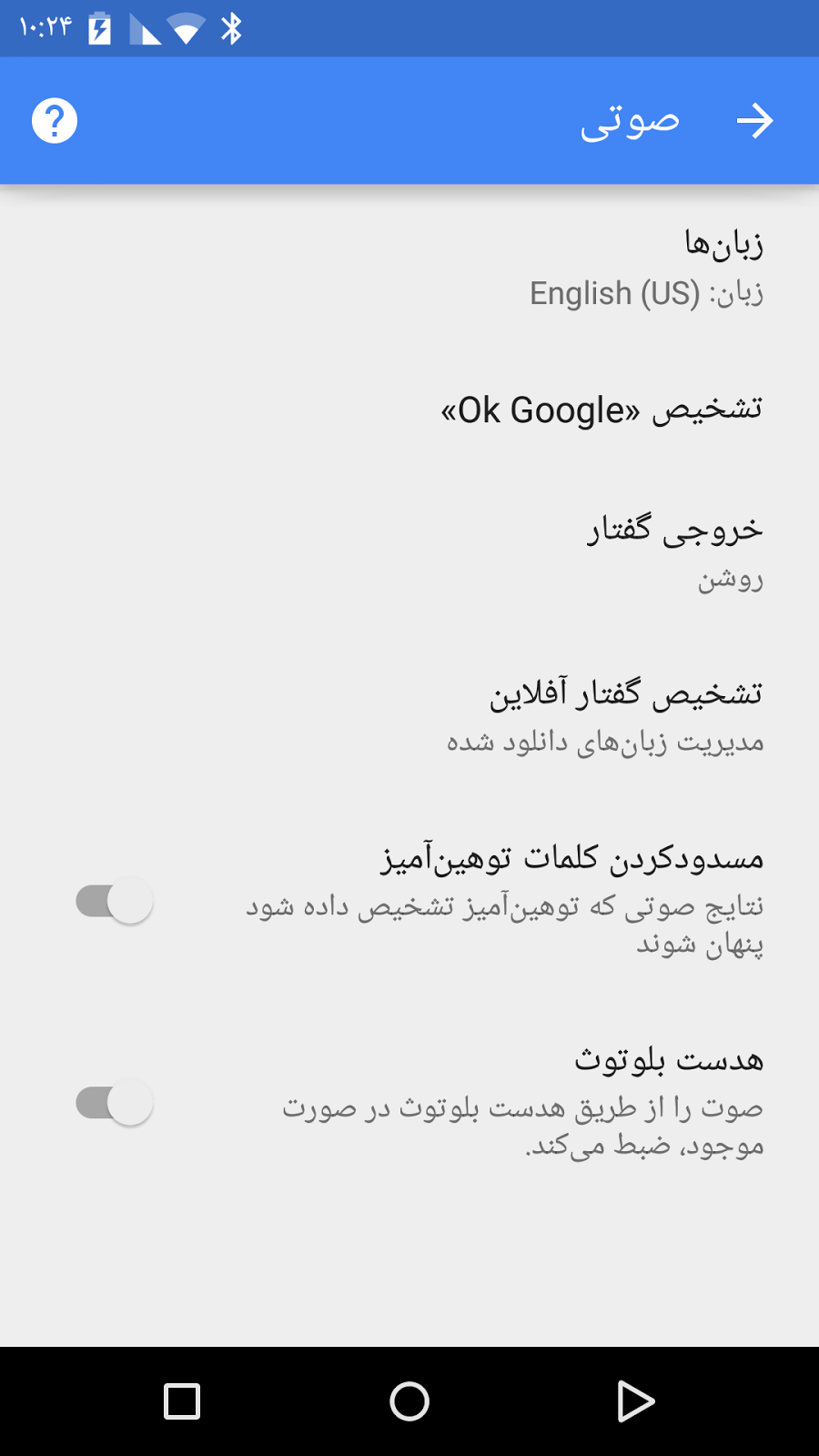This screenshot has width=819, height=1456.
Task: Open تشخیص گفتار آفلاین settings
Action: [605, 715]
